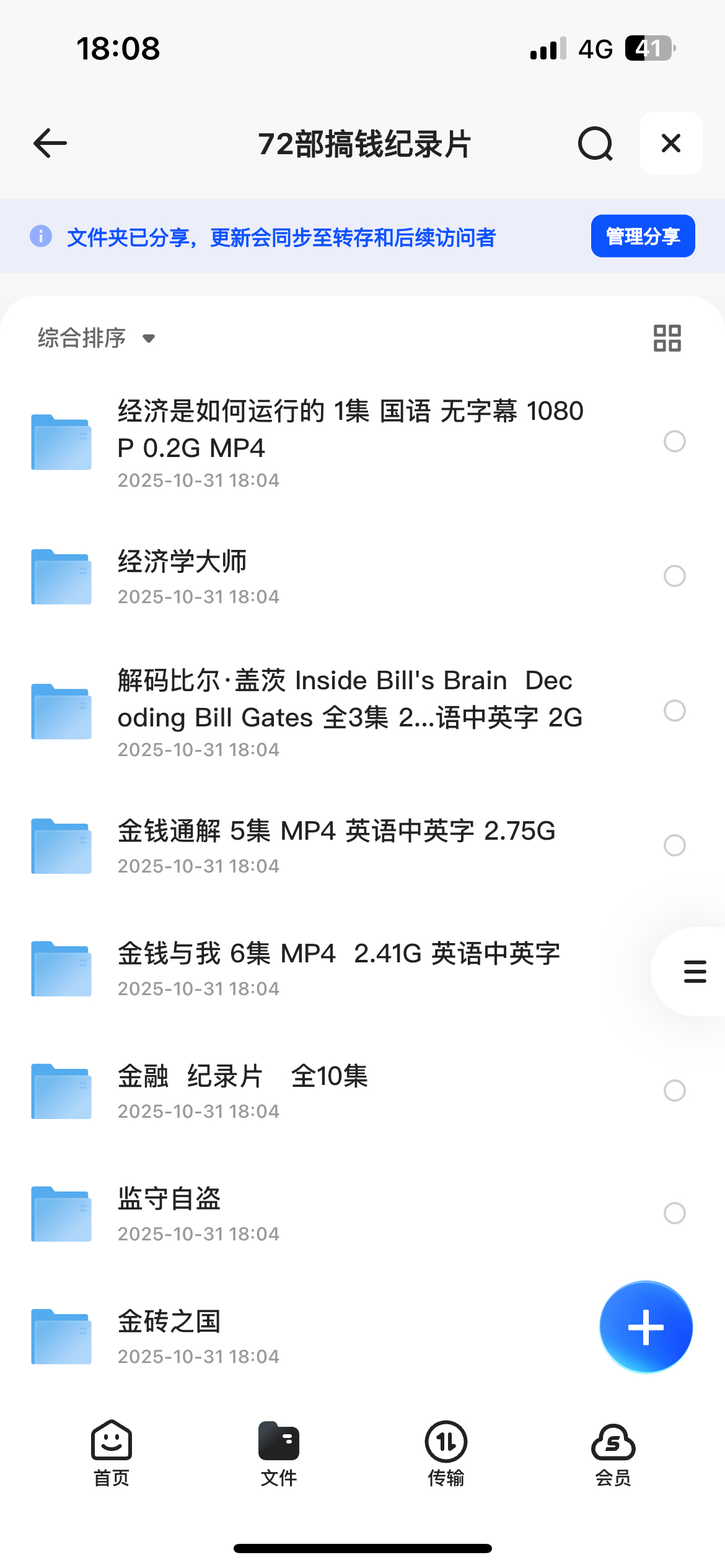Switch to the 文件 tab

(279, 1453)
